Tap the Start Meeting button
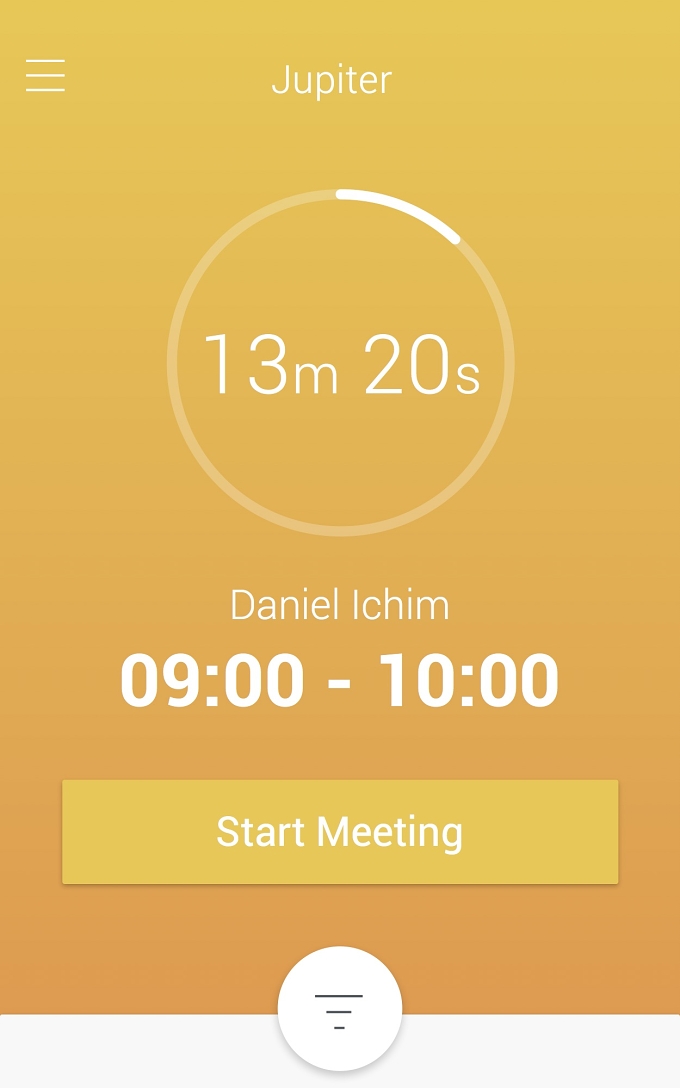This screenshot has height=1088, width=680. [340, 831]
